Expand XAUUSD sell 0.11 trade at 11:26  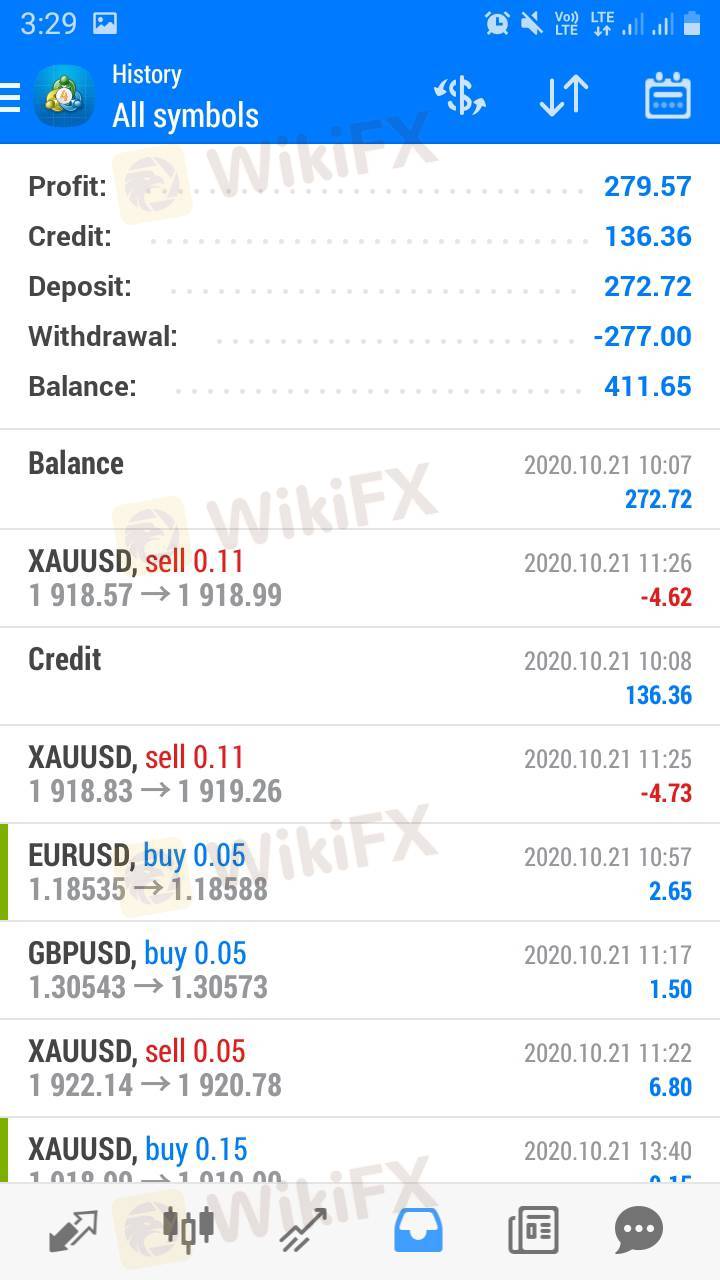(360, 578)
